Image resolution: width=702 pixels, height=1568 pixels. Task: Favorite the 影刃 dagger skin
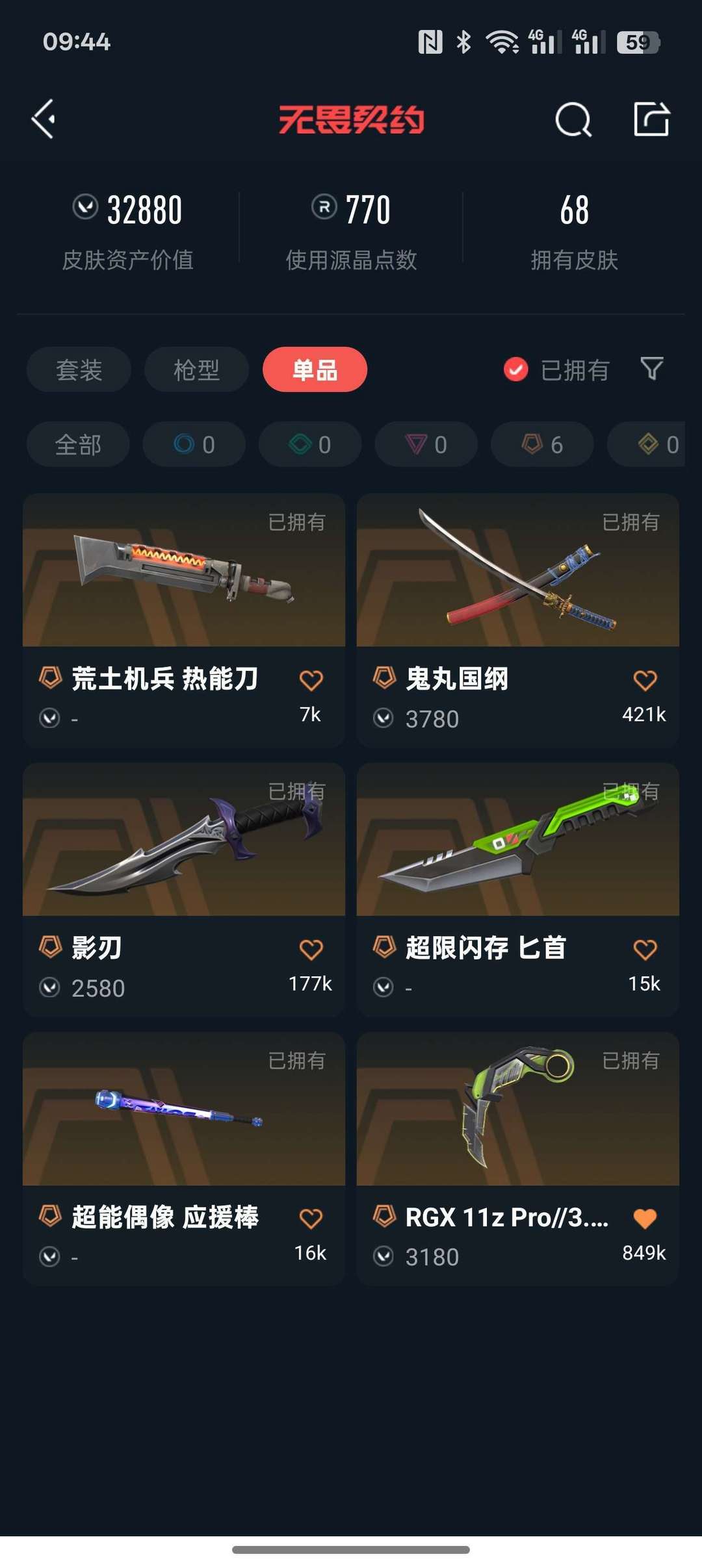click(311, 948)
